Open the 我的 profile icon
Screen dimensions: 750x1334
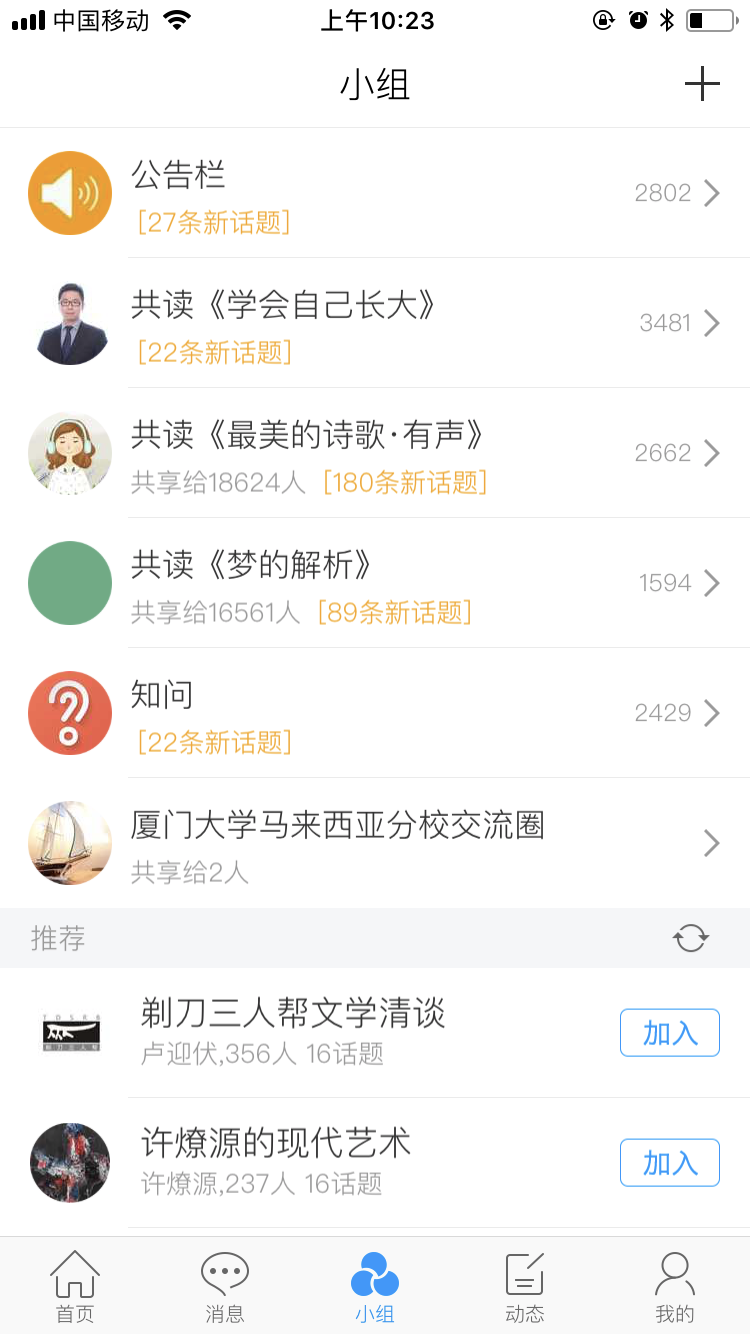click(675, 1274)
